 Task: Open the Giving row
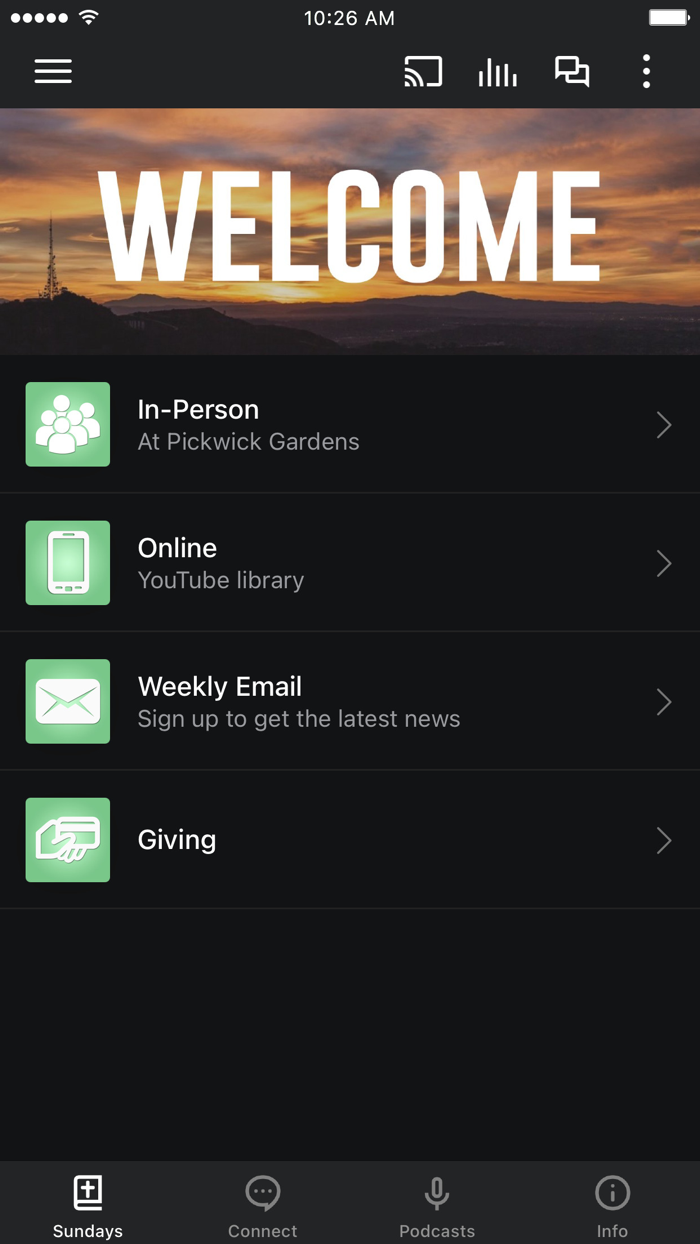pos(350,840)
